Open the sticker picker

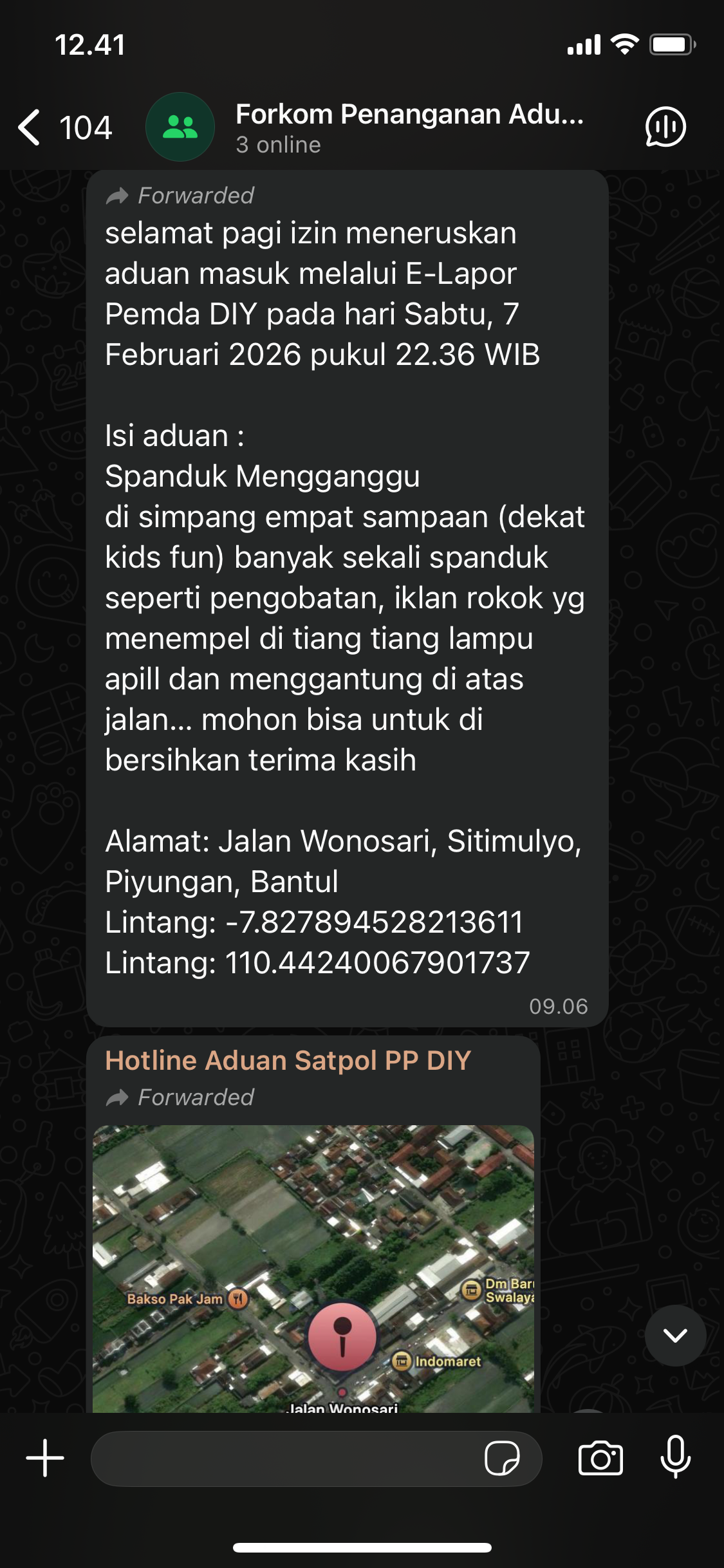coord(502,1458)
